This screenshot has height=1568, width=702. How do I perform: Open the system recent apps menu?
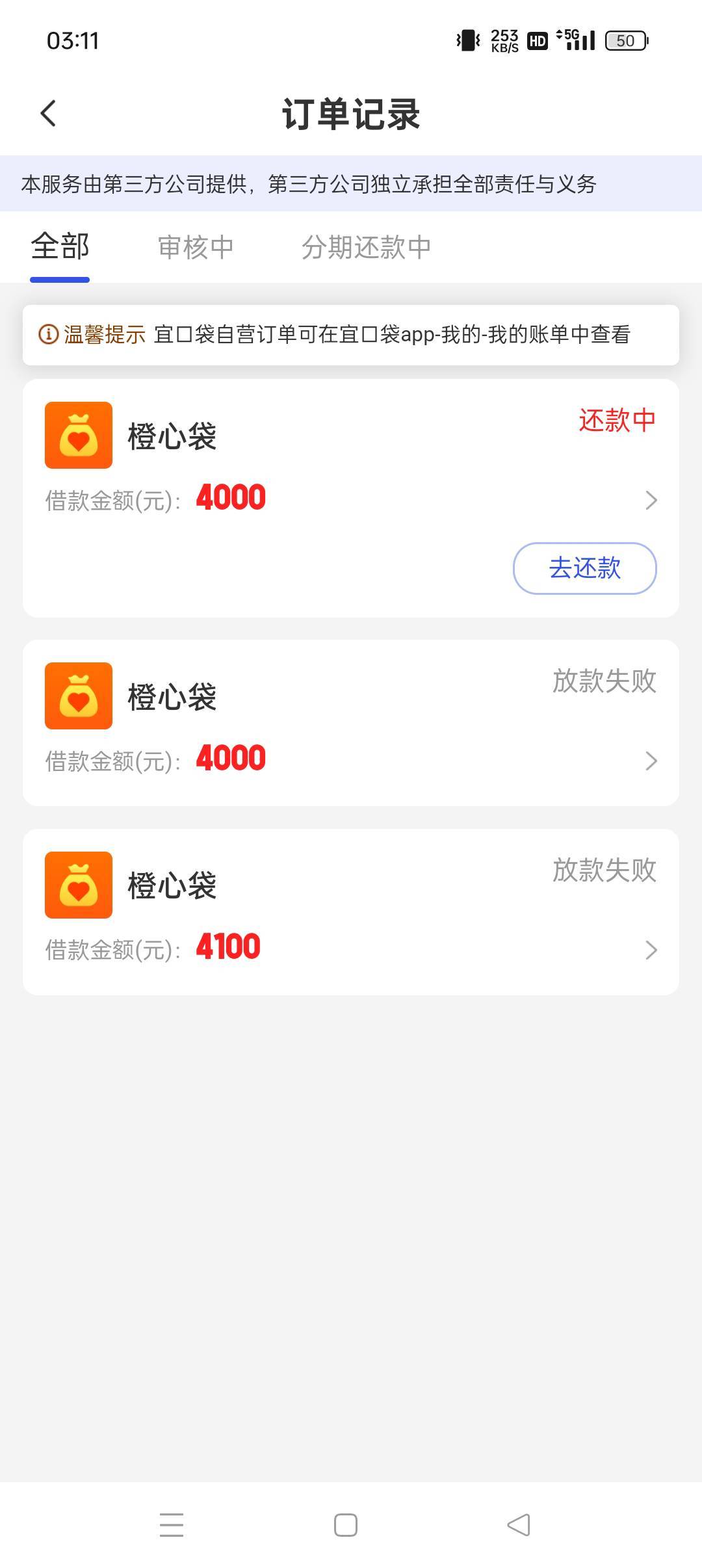172,1525
